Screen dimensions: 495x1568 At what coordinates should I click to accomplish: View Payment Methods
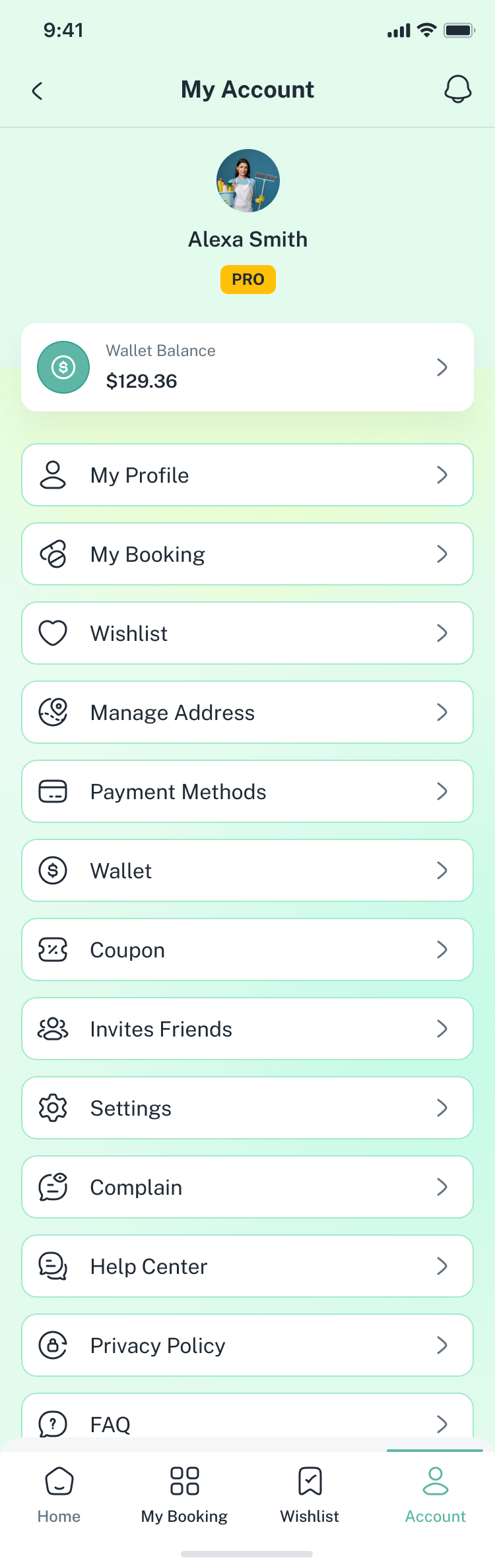coord(247,791)
